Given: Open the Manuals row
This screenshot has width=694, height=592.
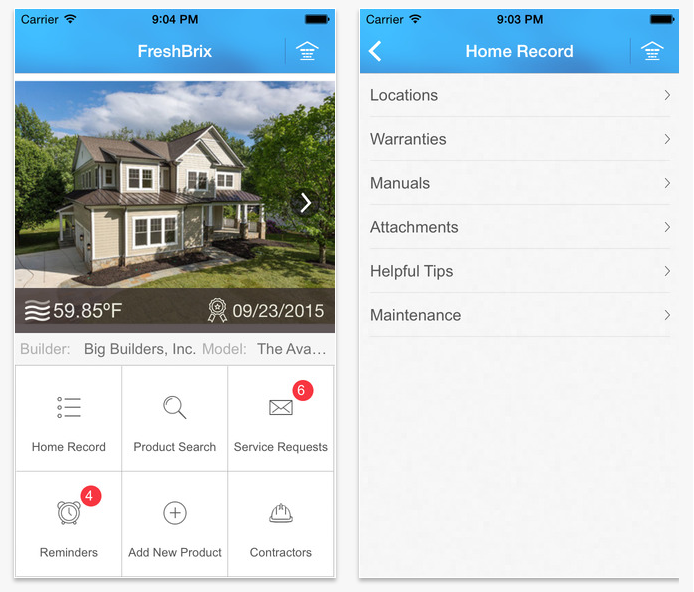Looking at the screenshot, I should click(519, 183).
